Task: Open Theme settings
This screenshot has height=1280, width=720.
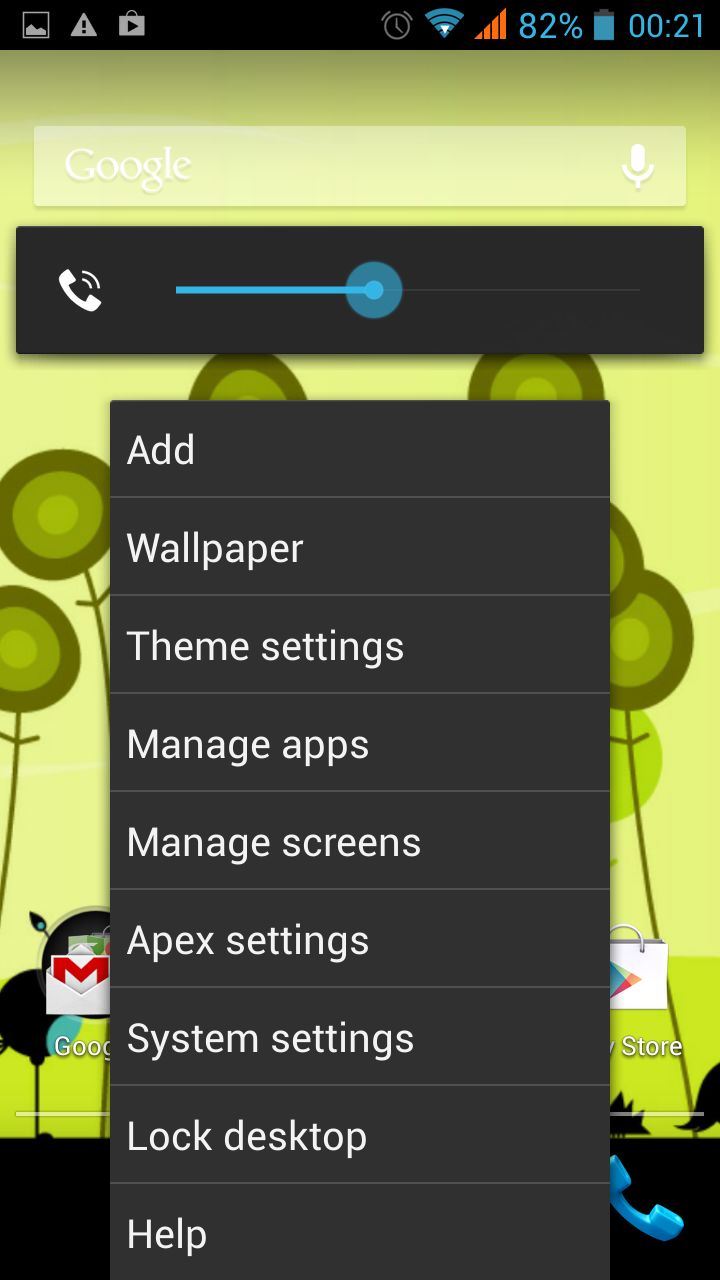Action: pos(360,645)
